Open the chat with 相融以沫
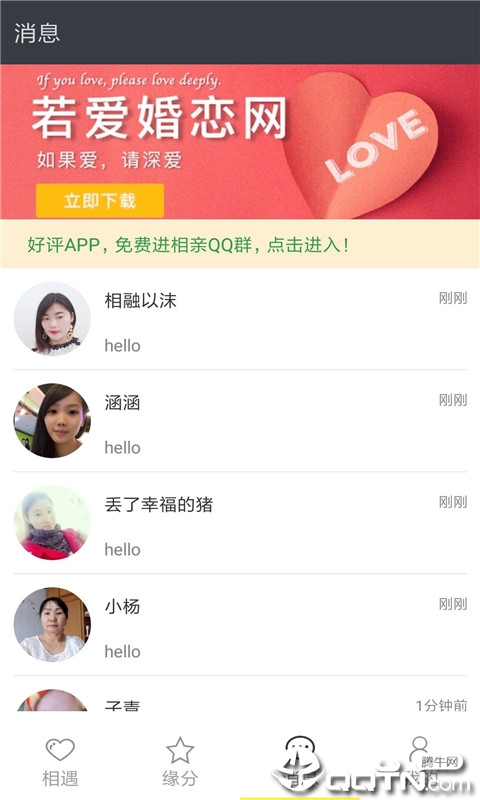The width and height of the screenshot is (480, 800). click(x=240, y=319)
